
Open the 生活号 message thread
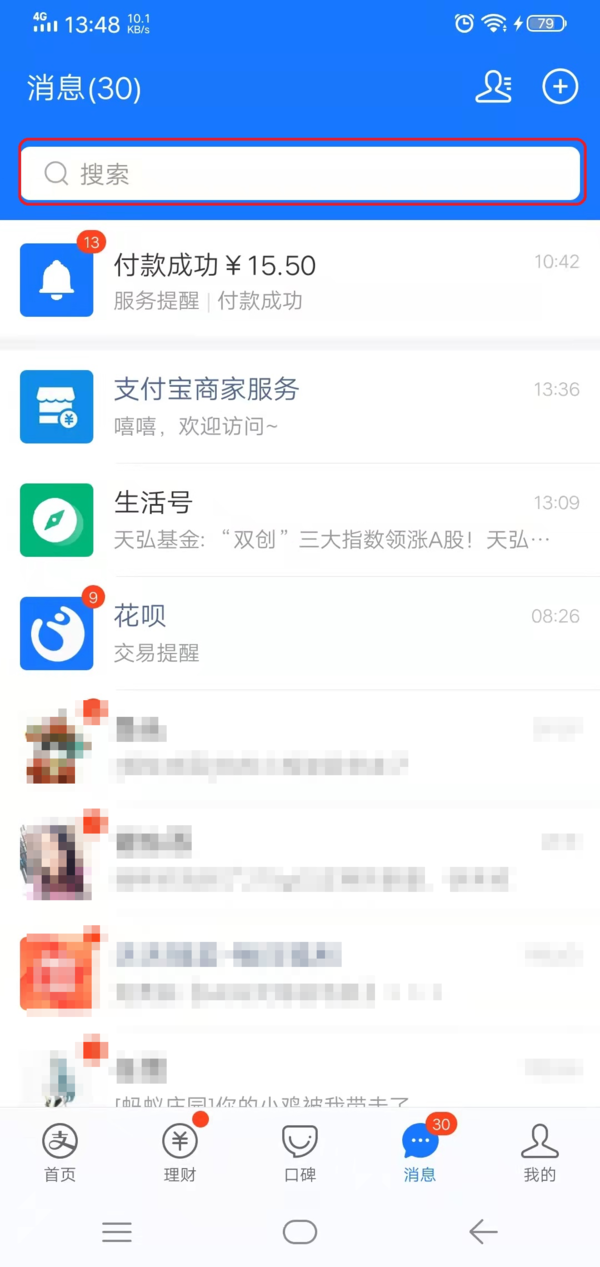click(x=300, y=520)
